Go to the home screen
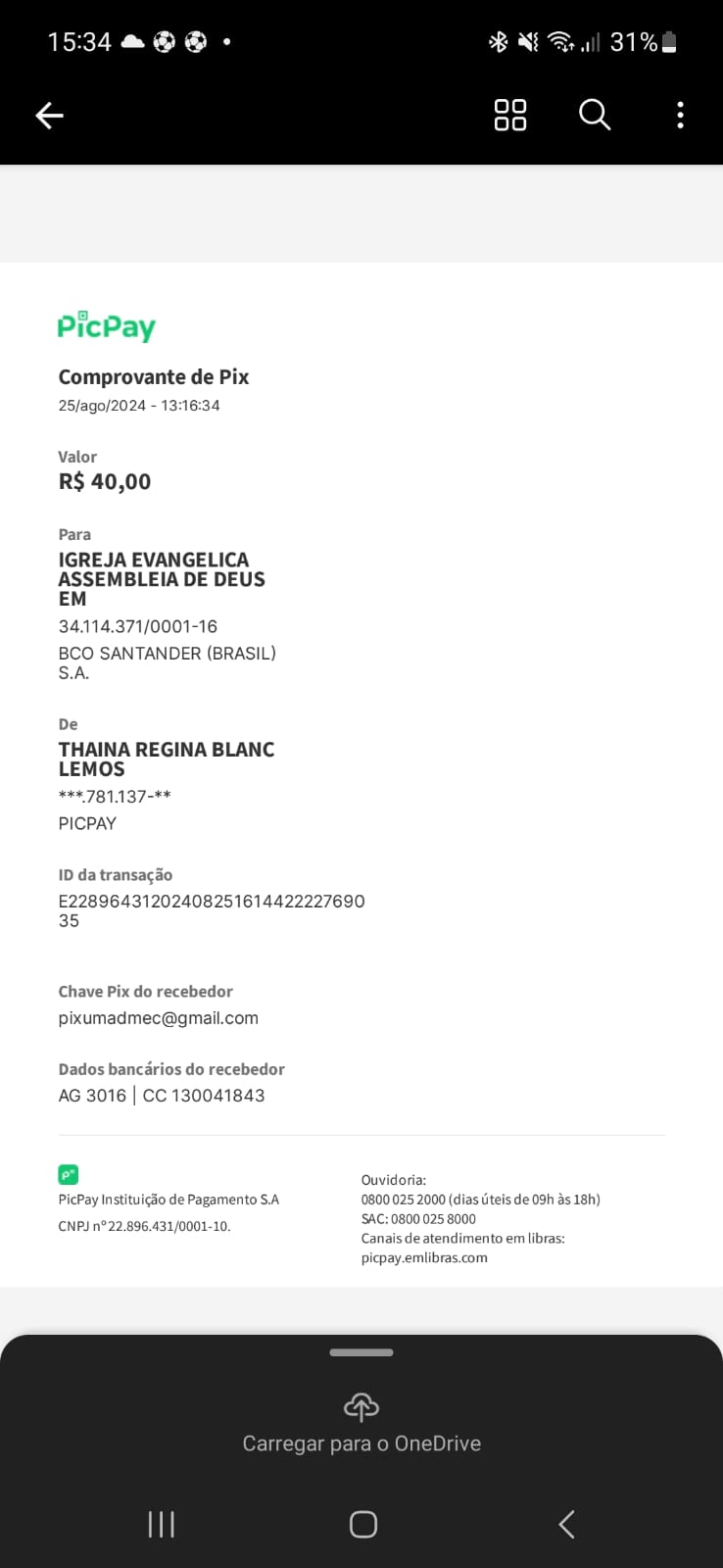The image size is (723, 1568). tap(363, 1524)
